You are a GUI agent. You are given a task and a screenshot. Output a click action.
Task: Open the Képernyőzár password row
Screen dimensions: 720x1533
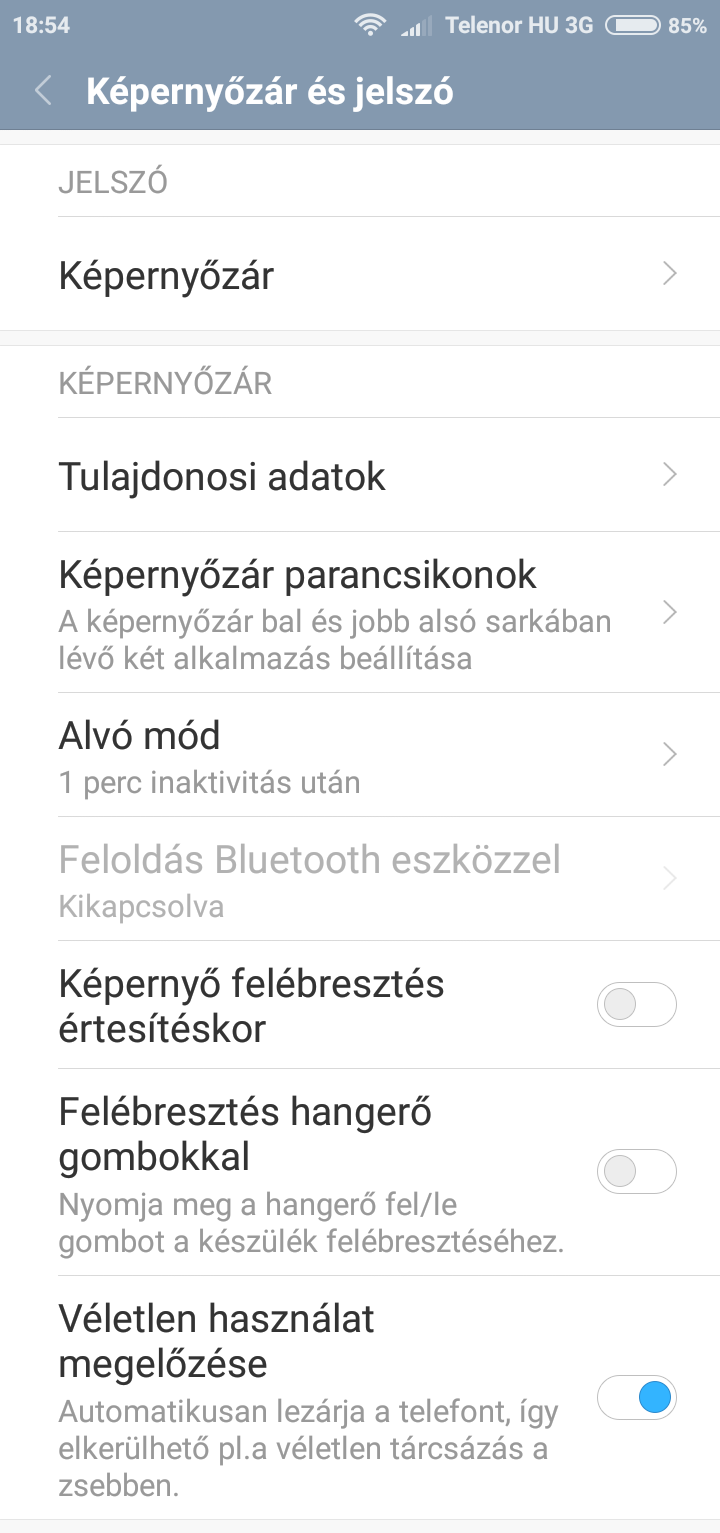(360, 274)
